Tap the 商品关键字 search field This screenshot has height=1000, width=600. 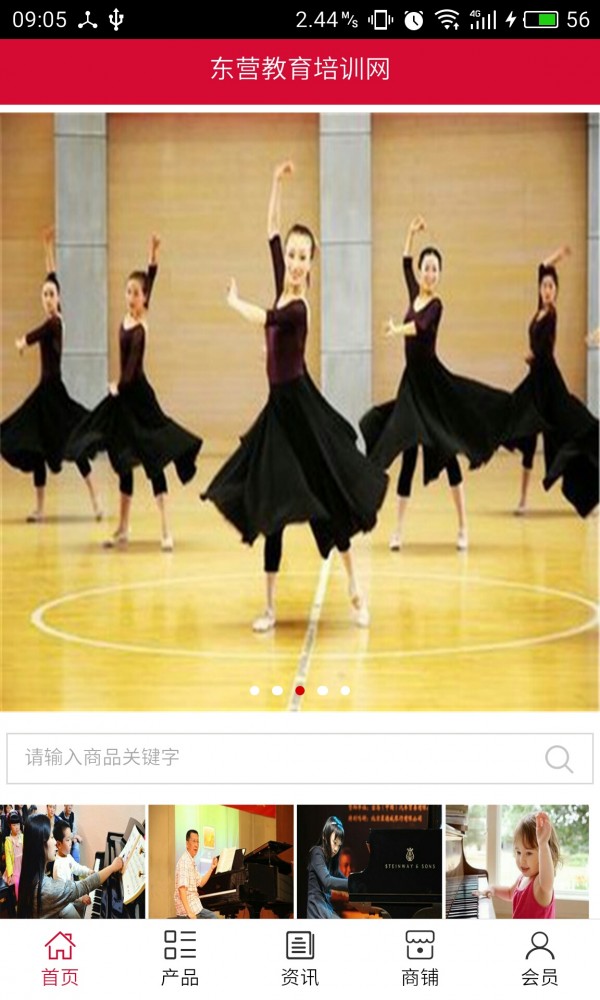270,758
